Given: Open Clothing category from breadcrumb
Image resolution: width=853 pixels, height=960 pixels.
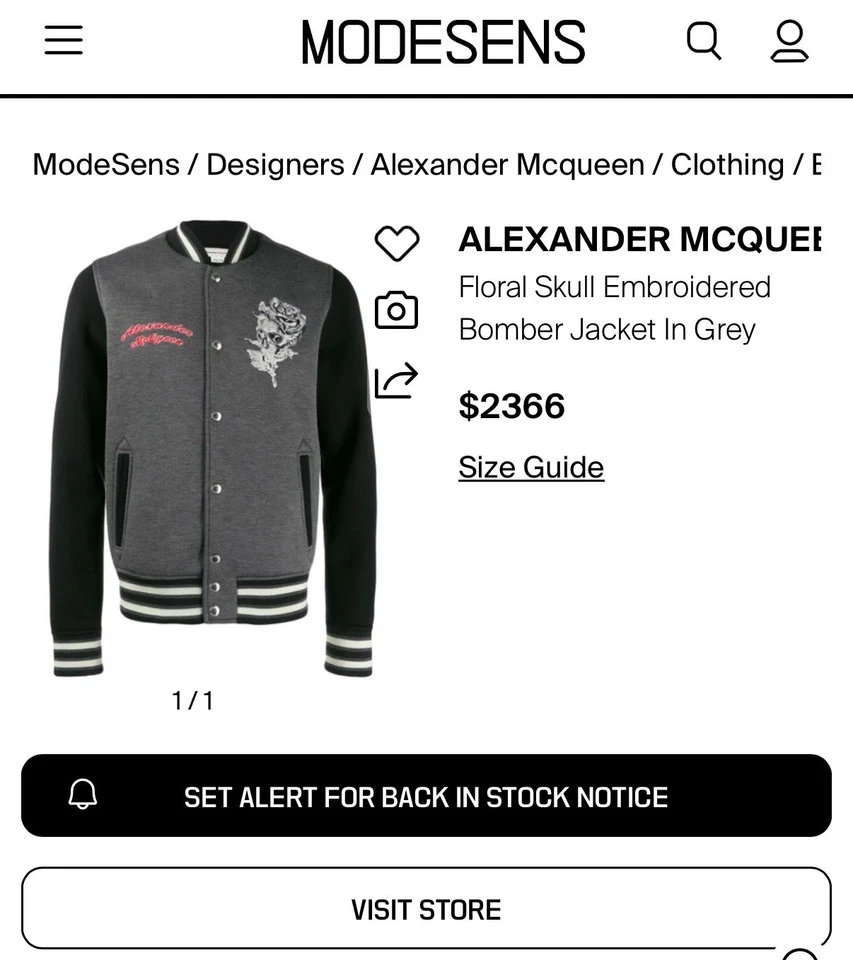Looking at the screenshot, I should pos(725,165).
